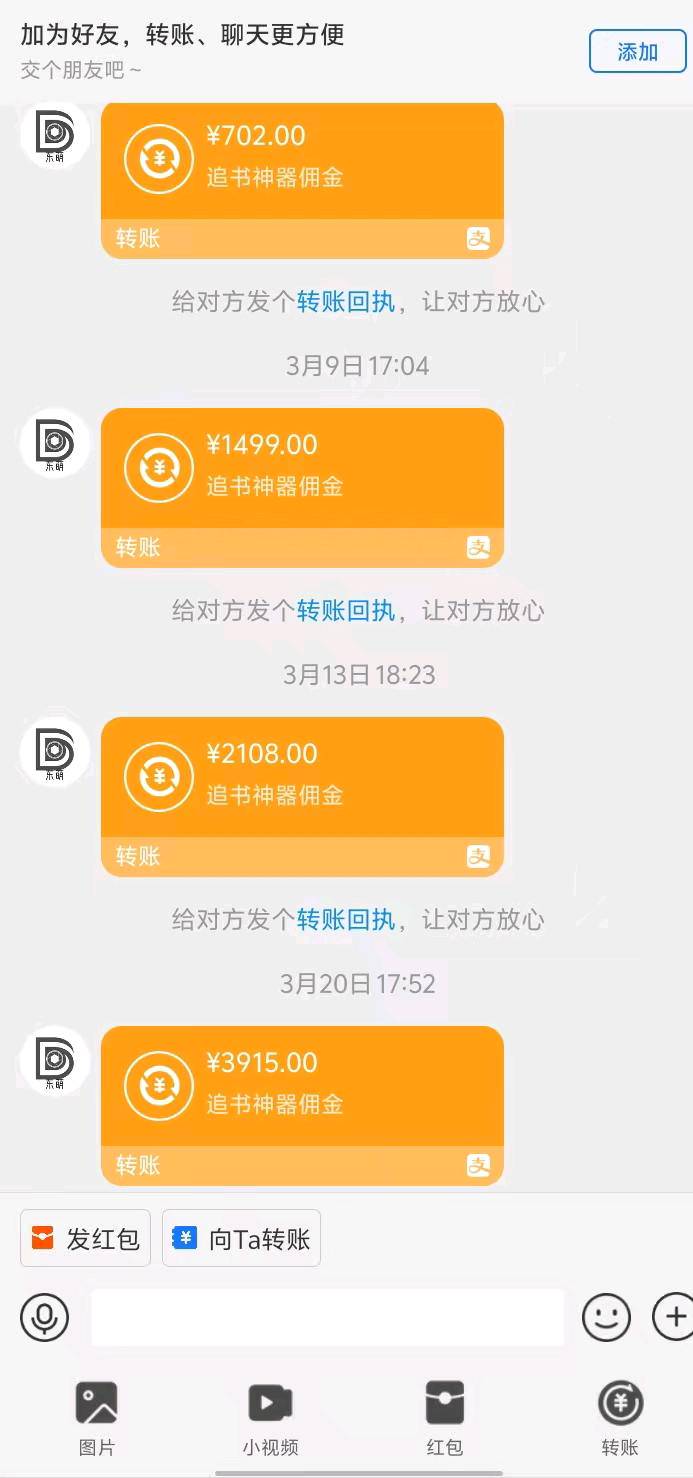
Task: Tap 转账回执 link under ¥702.00 transfer
Action: [x=346, y=301]
